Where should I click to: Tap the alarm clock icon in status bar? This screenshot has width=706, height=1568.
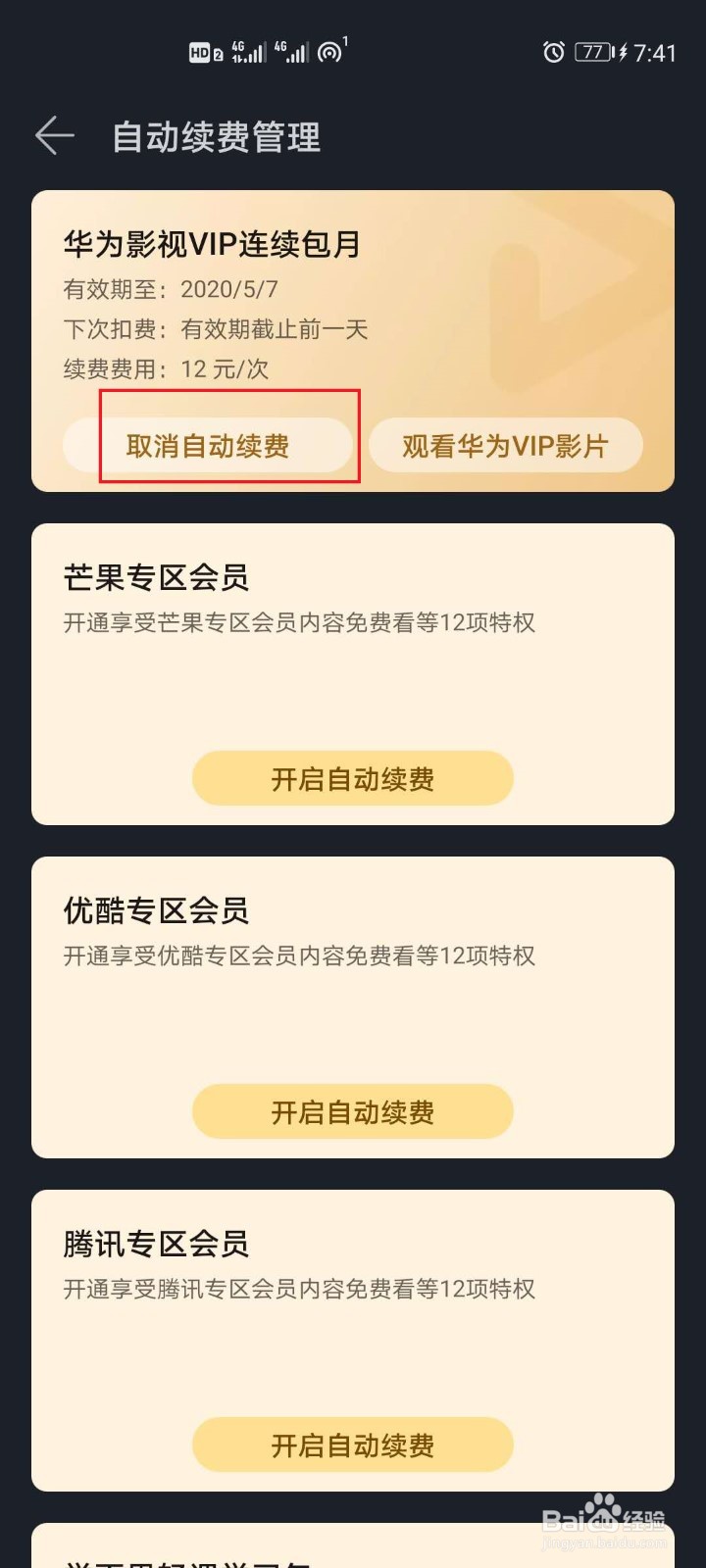coord(556,54)
